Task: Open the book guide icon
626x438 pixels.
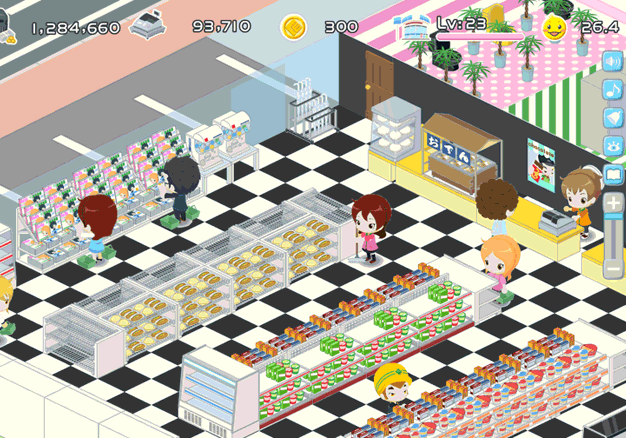Action: point(614,175)
